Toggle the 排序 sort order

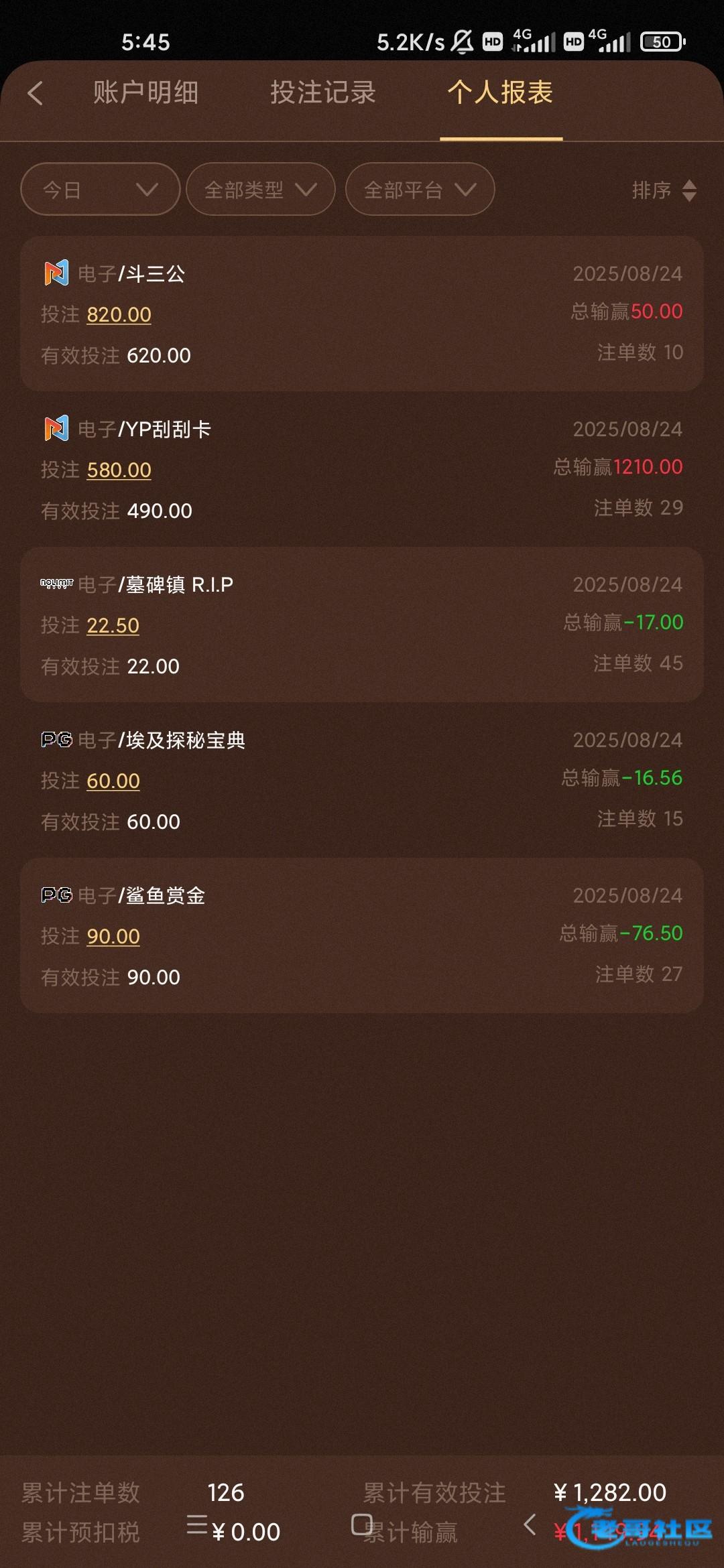coord(664,190)
